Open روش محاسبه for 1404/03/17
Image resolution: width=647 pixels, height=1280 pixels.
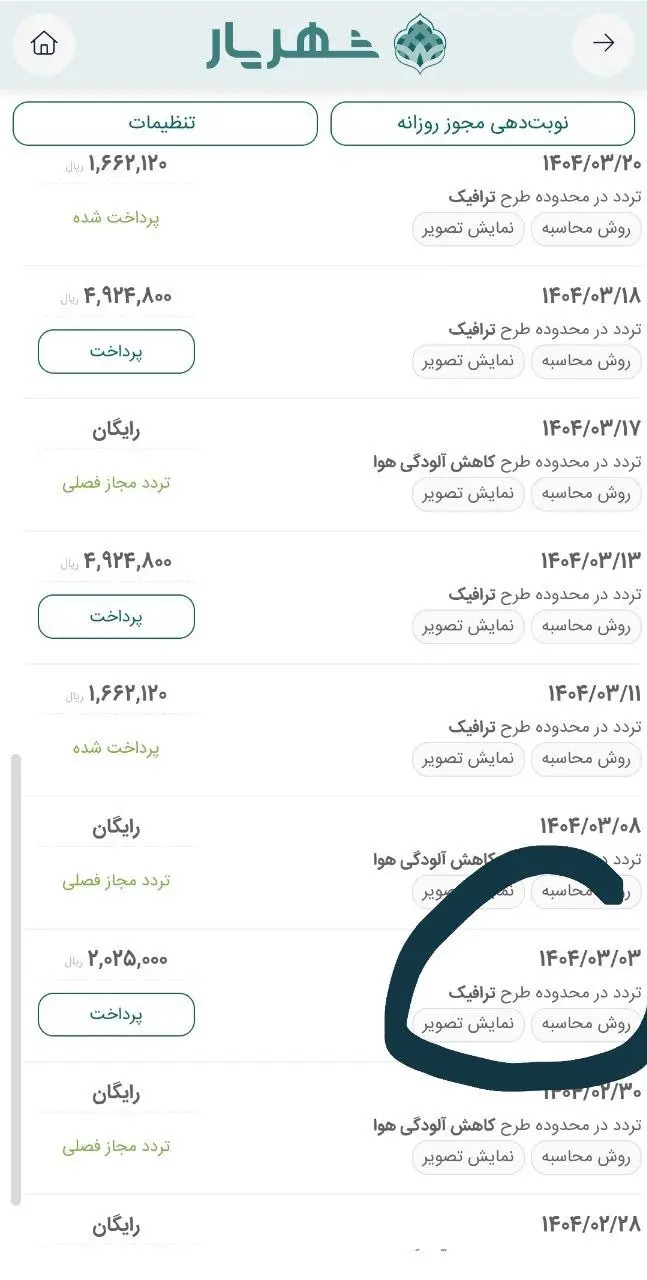tap(585, 494)
